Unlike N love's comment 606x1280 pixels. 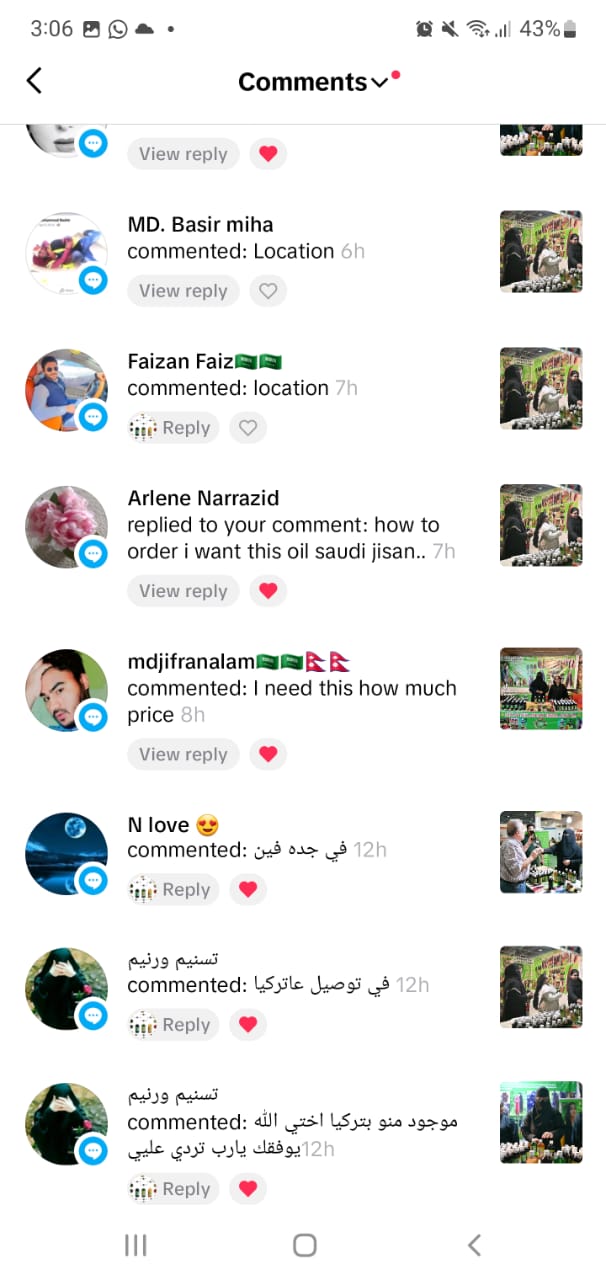point(248,889)
